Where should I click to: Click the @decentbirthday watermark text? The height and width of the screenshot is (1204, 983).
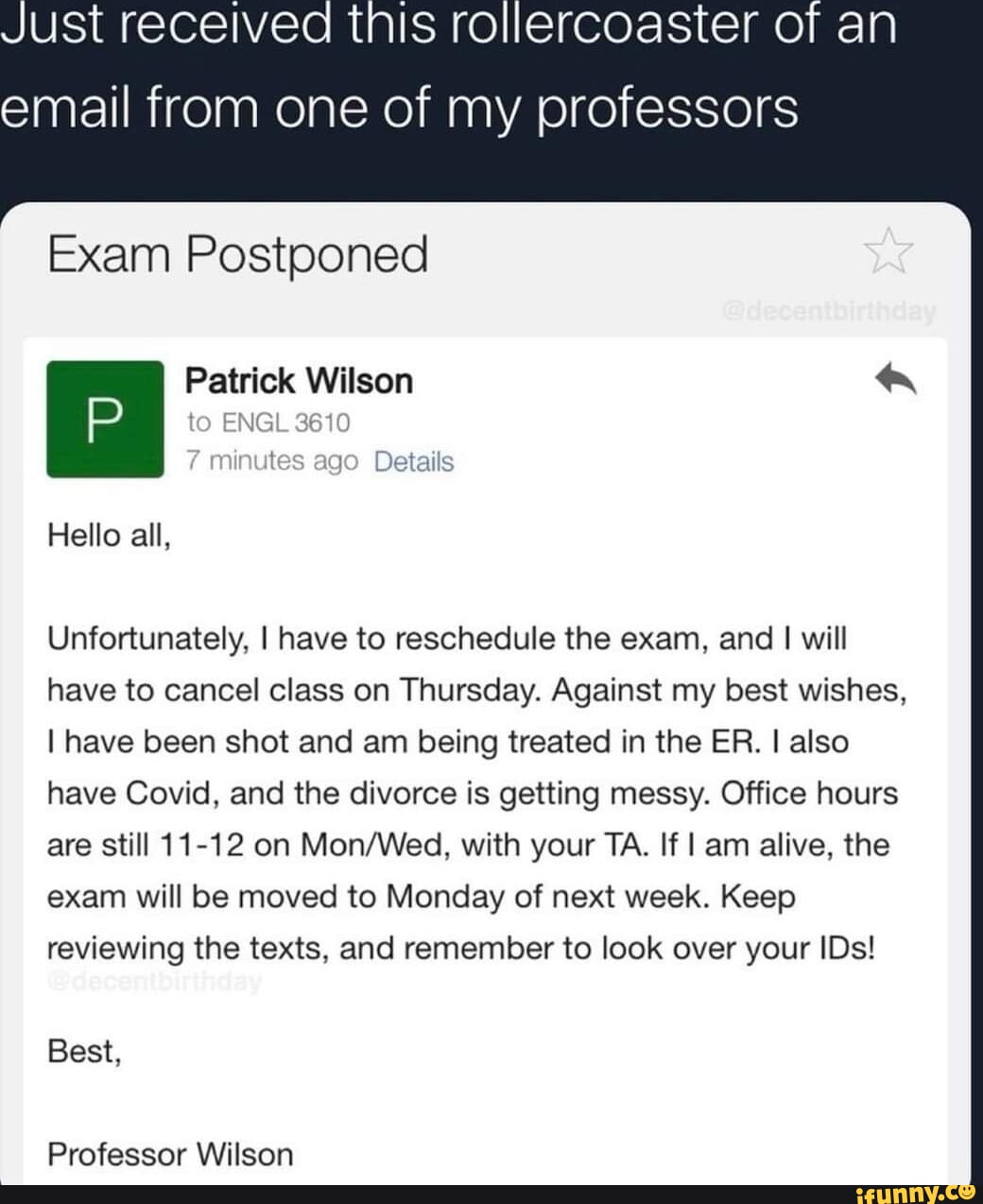(x=829, y=309)
